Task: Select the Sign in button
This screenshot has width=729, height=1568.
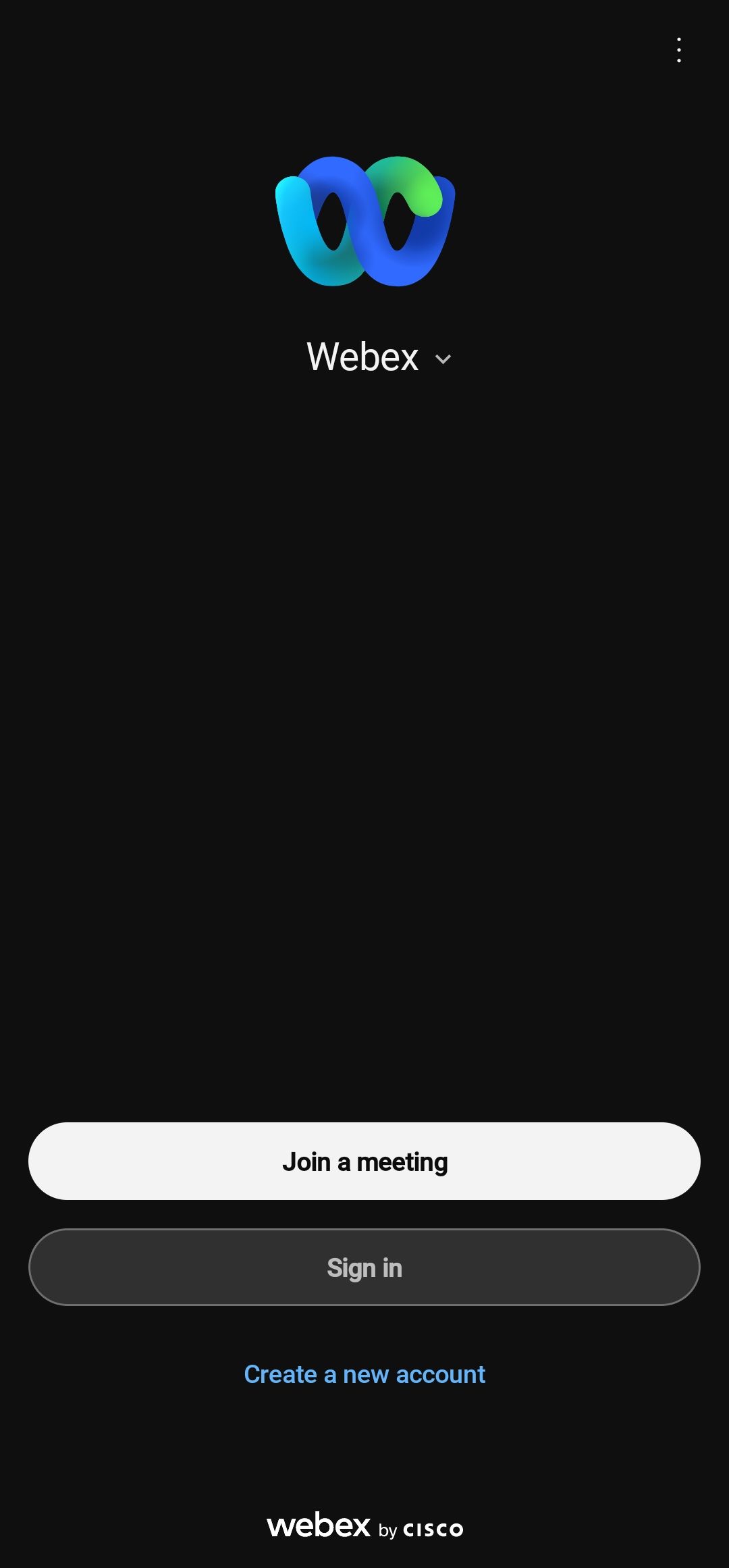Action: coord(364,1268)
